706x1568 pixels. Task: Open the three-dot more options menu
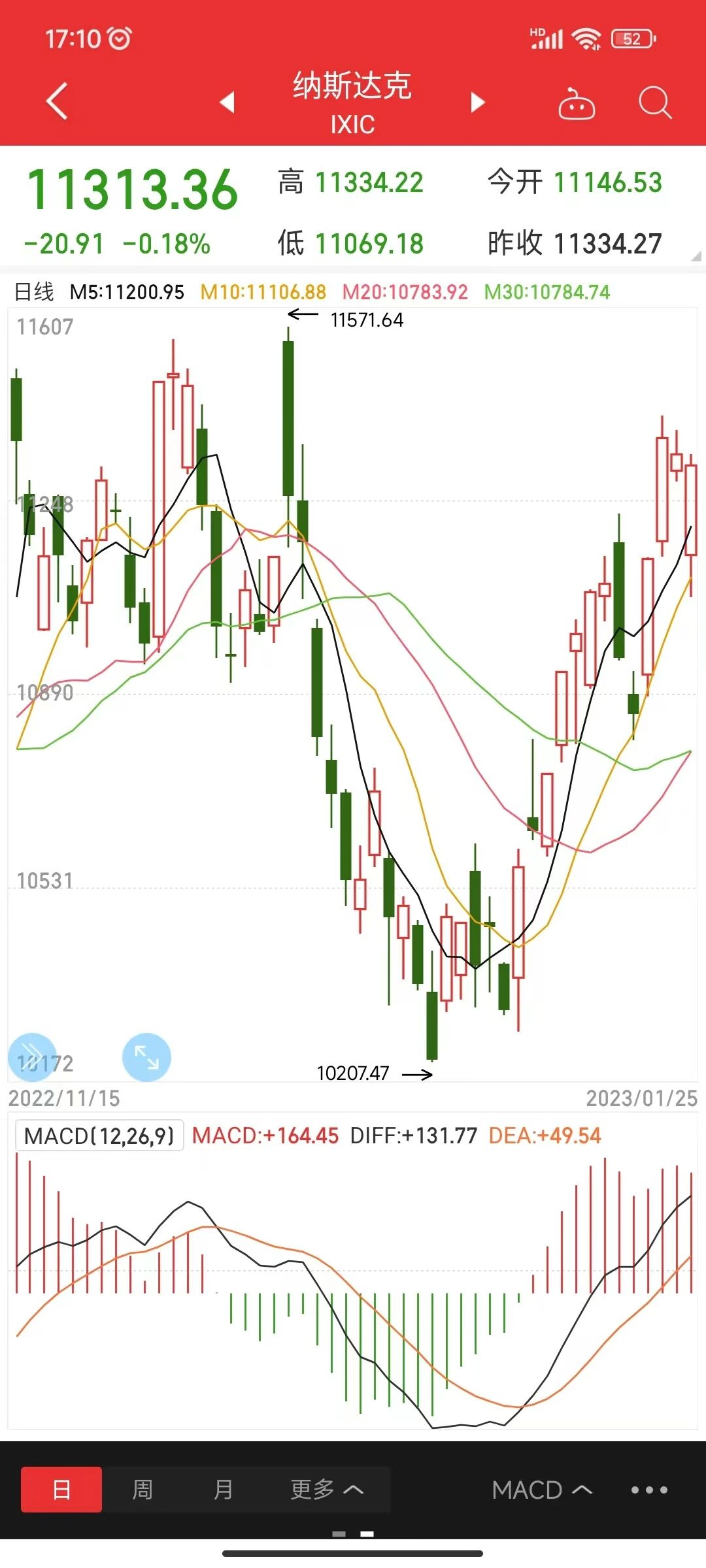click(x=648, y=1490)
